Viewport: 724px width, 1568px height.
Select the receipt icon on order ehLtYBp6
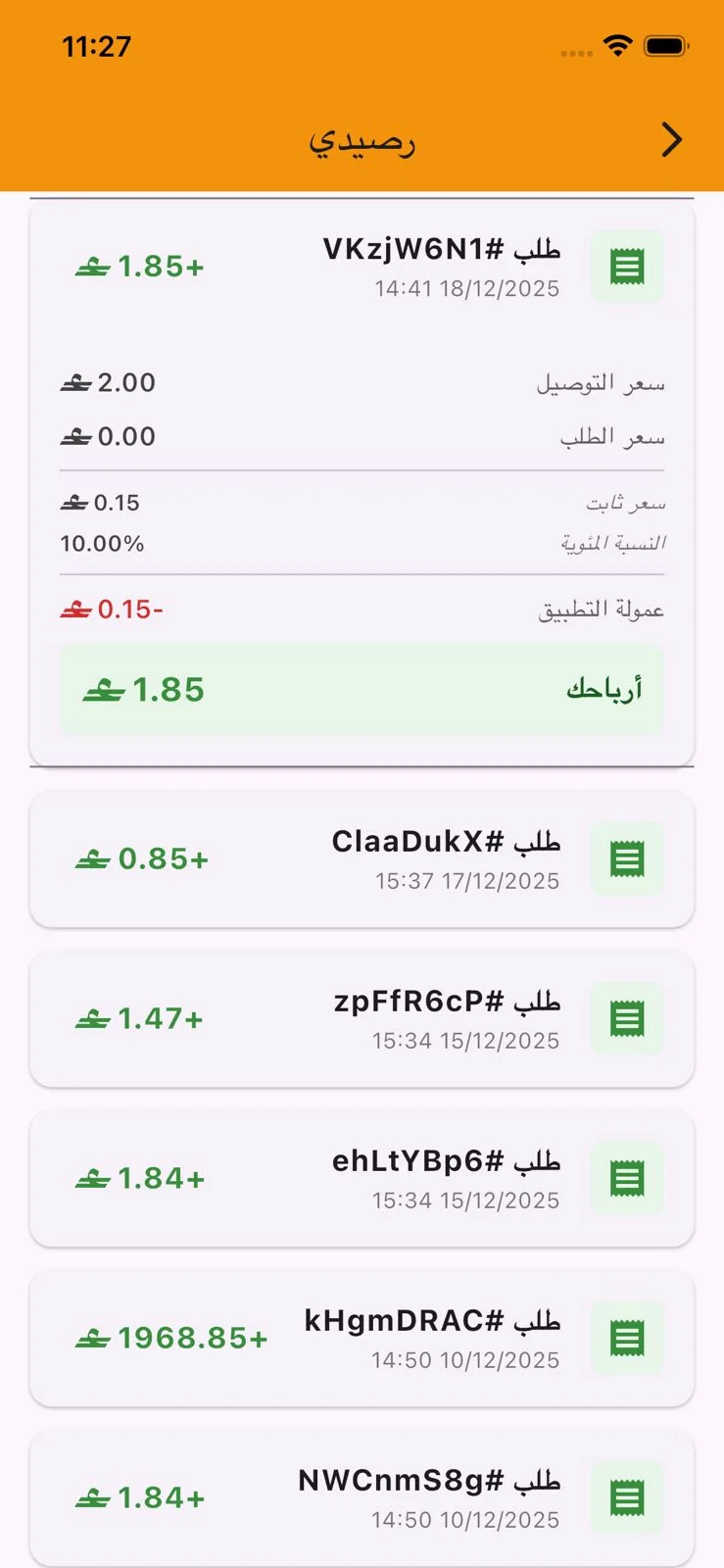pyautogui.click(x=626, y=1179)
